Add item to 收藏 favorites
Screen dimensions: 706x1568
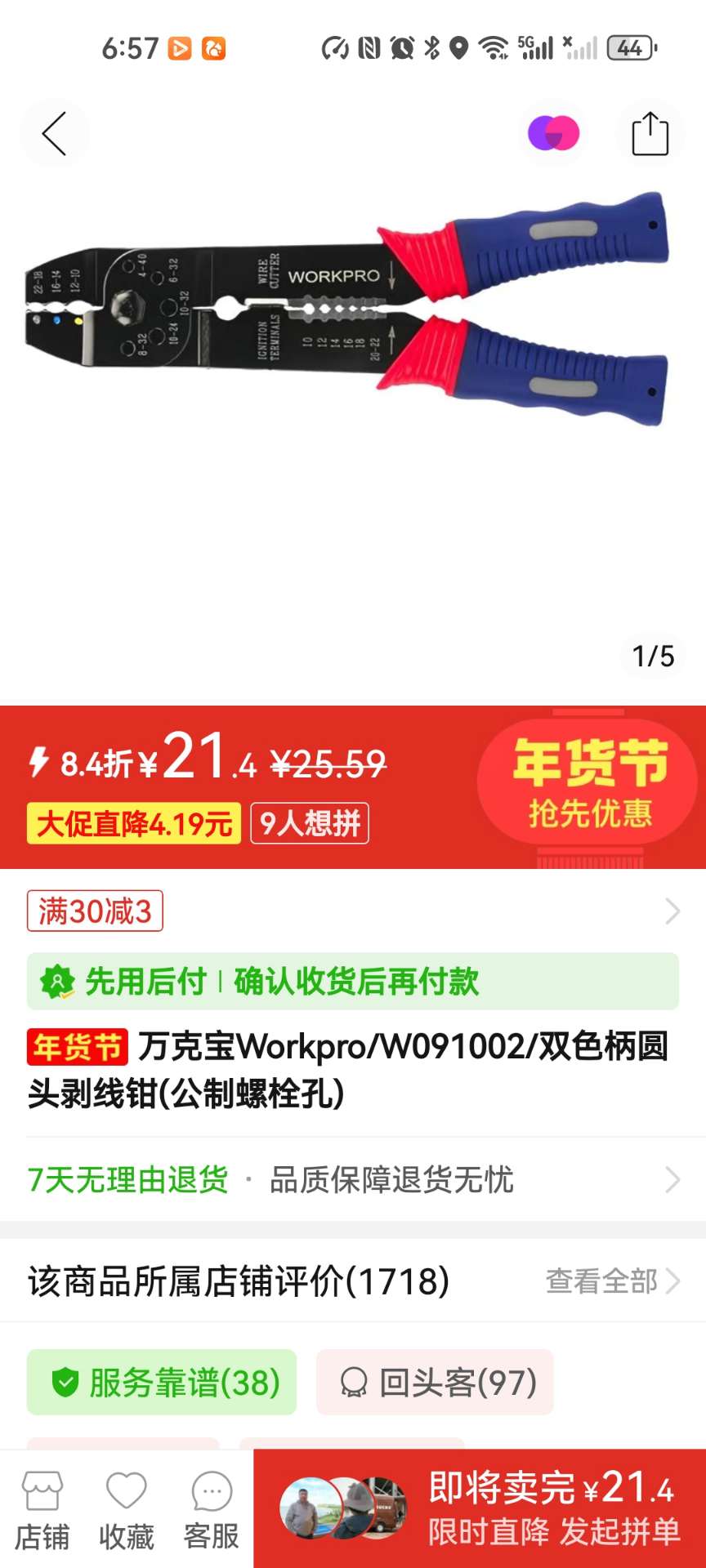127,1511
